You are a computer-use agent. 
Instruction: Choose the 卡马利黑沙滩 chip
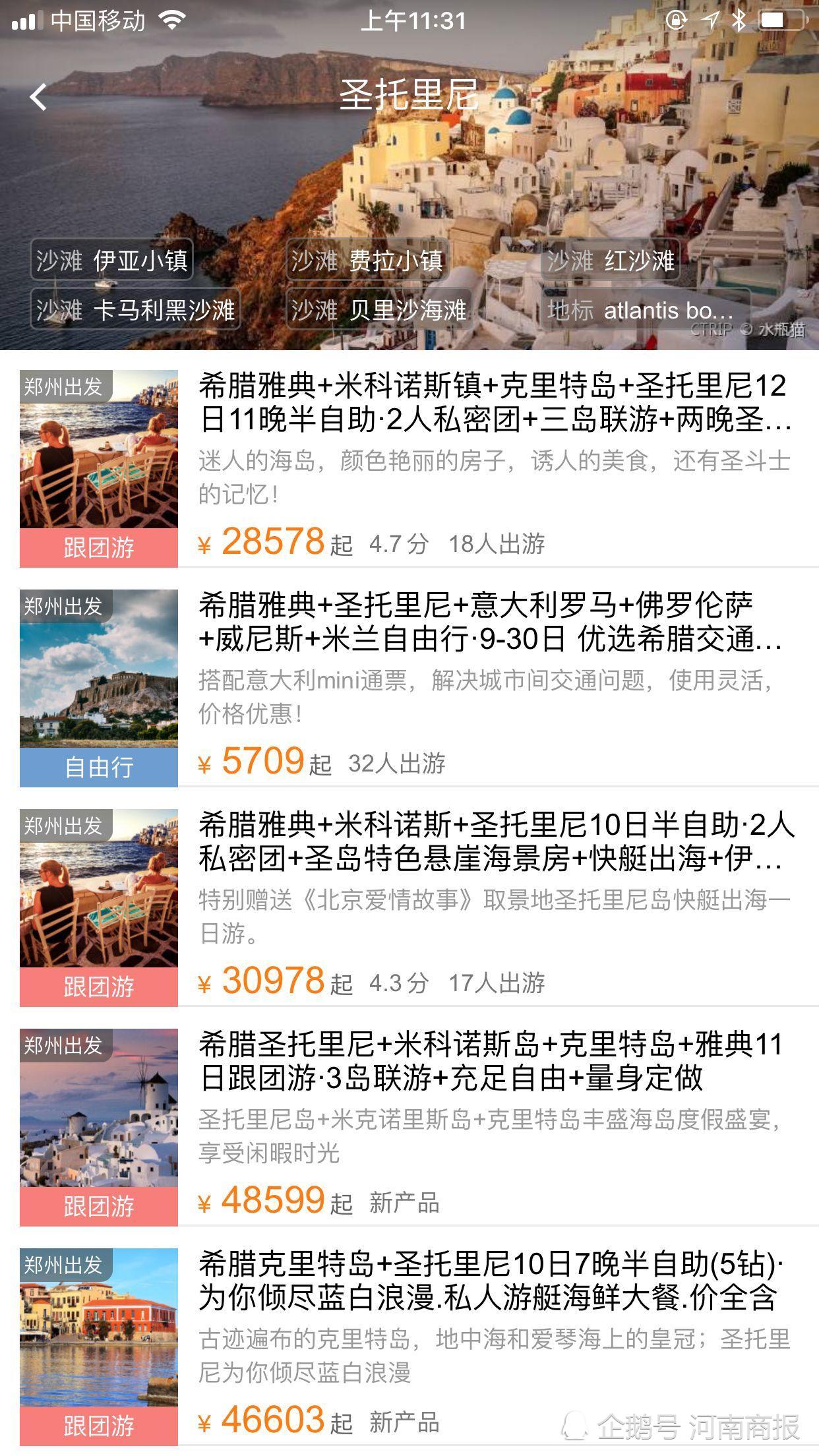point(135,309)
